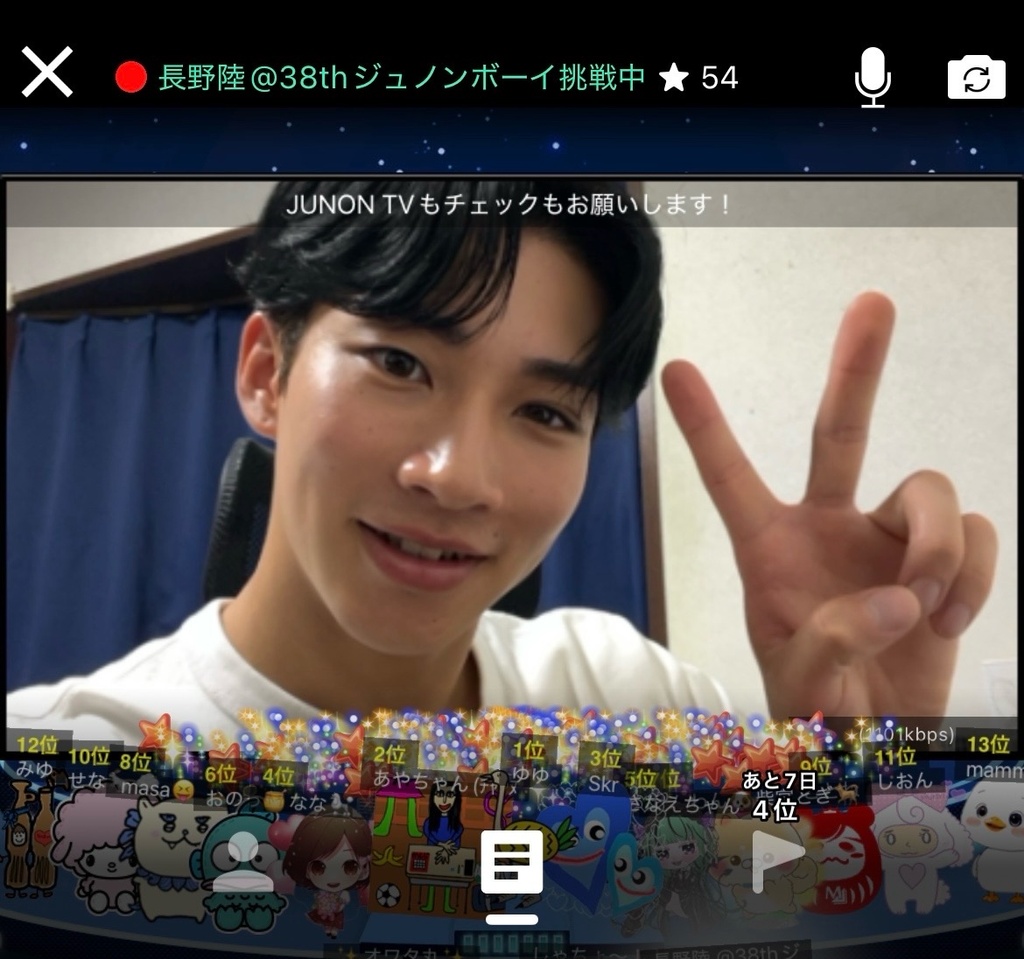1024x959 pixels.
Task: Switch the camera
Action: 976,78
